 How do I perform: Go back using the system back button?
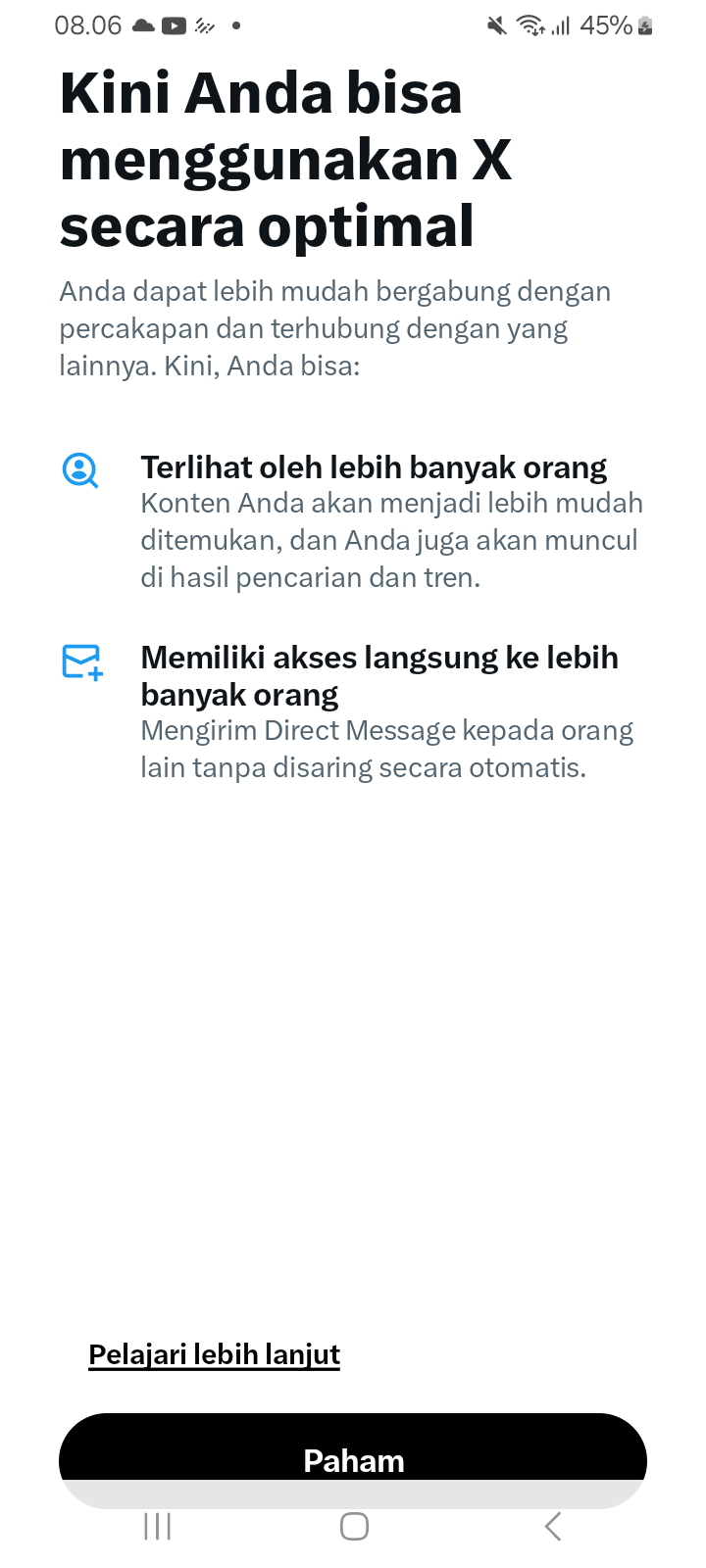click(553, 1526)
